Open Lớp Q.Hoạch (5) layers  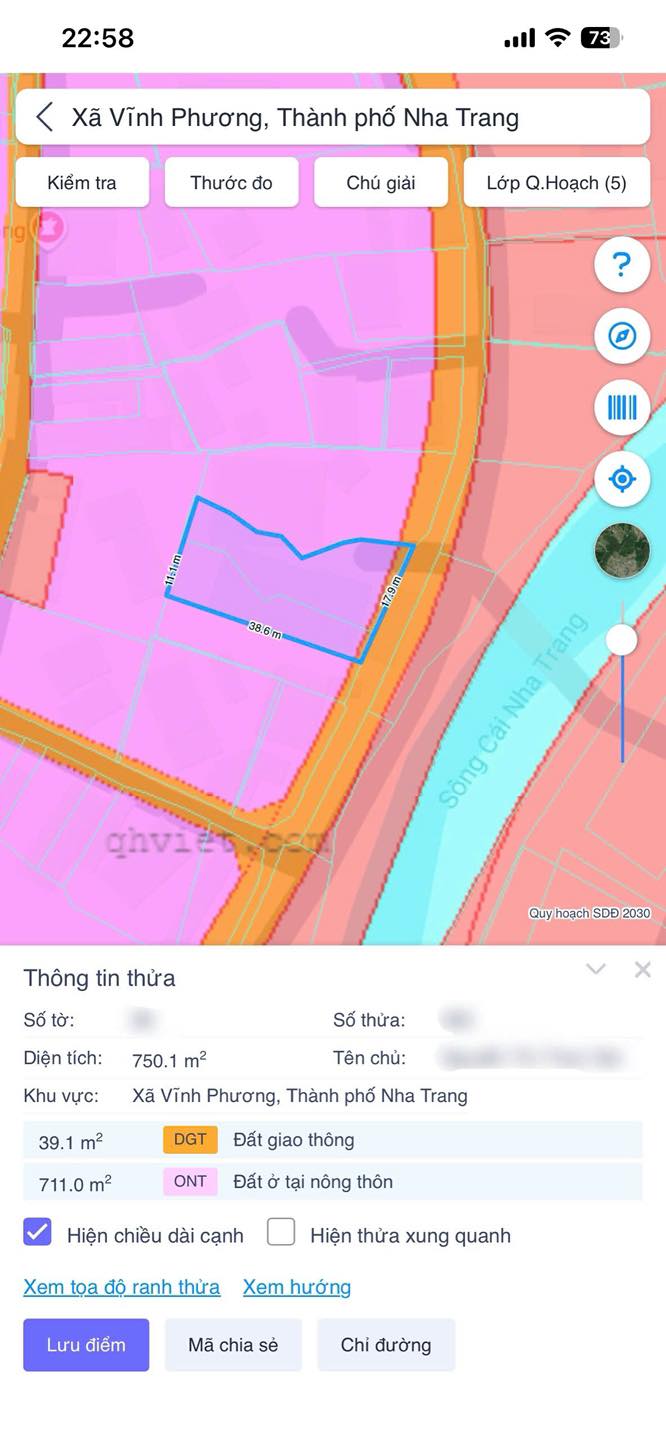pyautogui.click(x=556, y=183)
